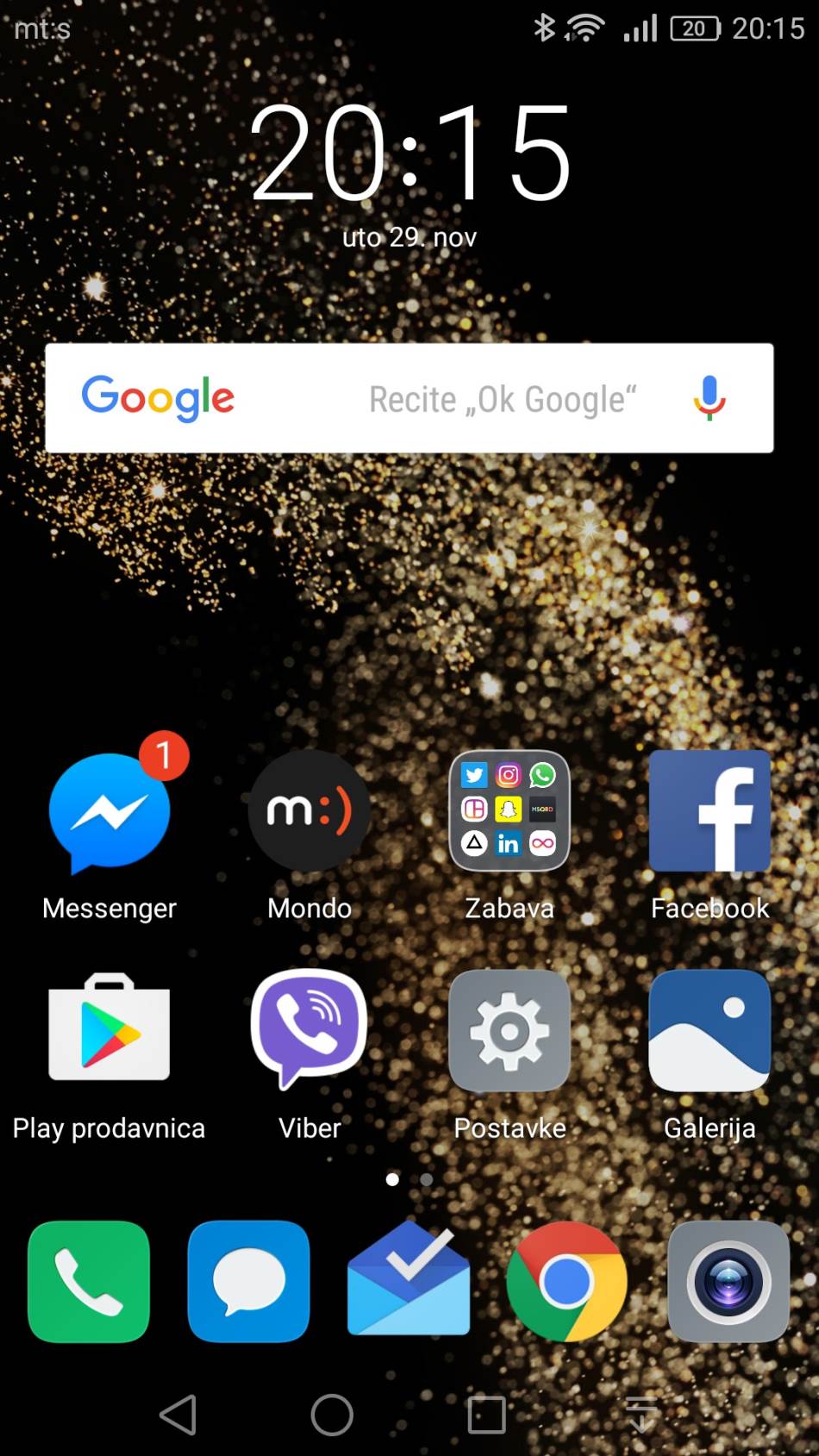Image resolution: width=819 pixels, height=1456 pixels.
Task: Launch the Mondo app
Action: (x=309, y=811)
